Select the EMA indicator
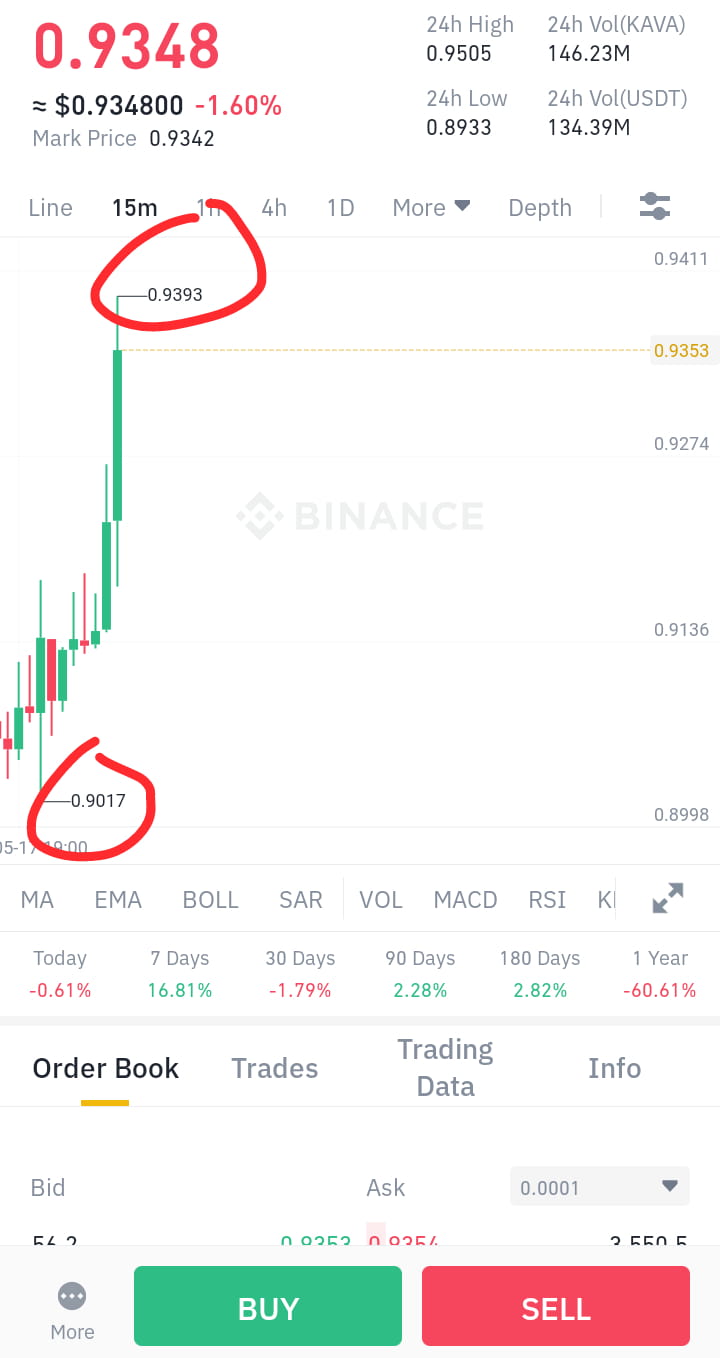 117,899
